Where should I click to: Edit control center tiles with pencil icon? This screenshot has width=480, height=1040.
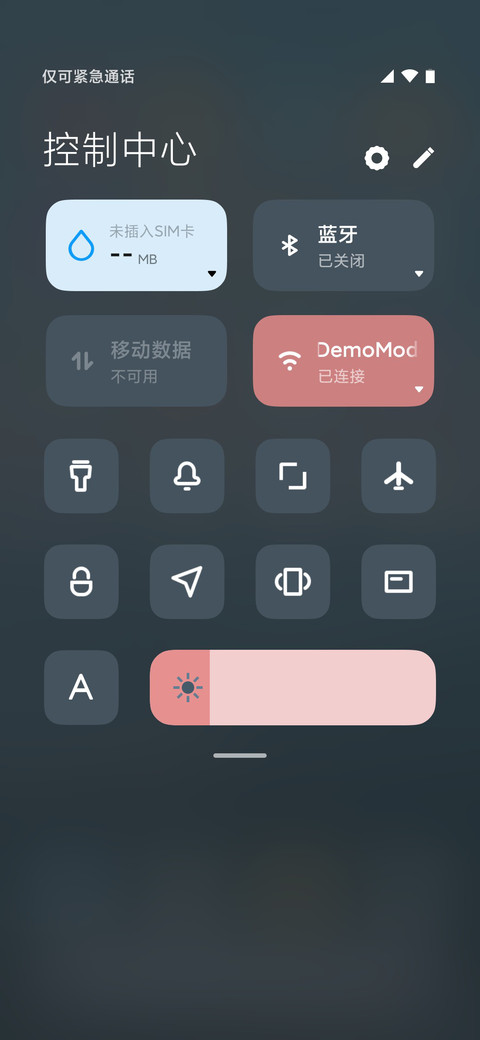[424, 158]
